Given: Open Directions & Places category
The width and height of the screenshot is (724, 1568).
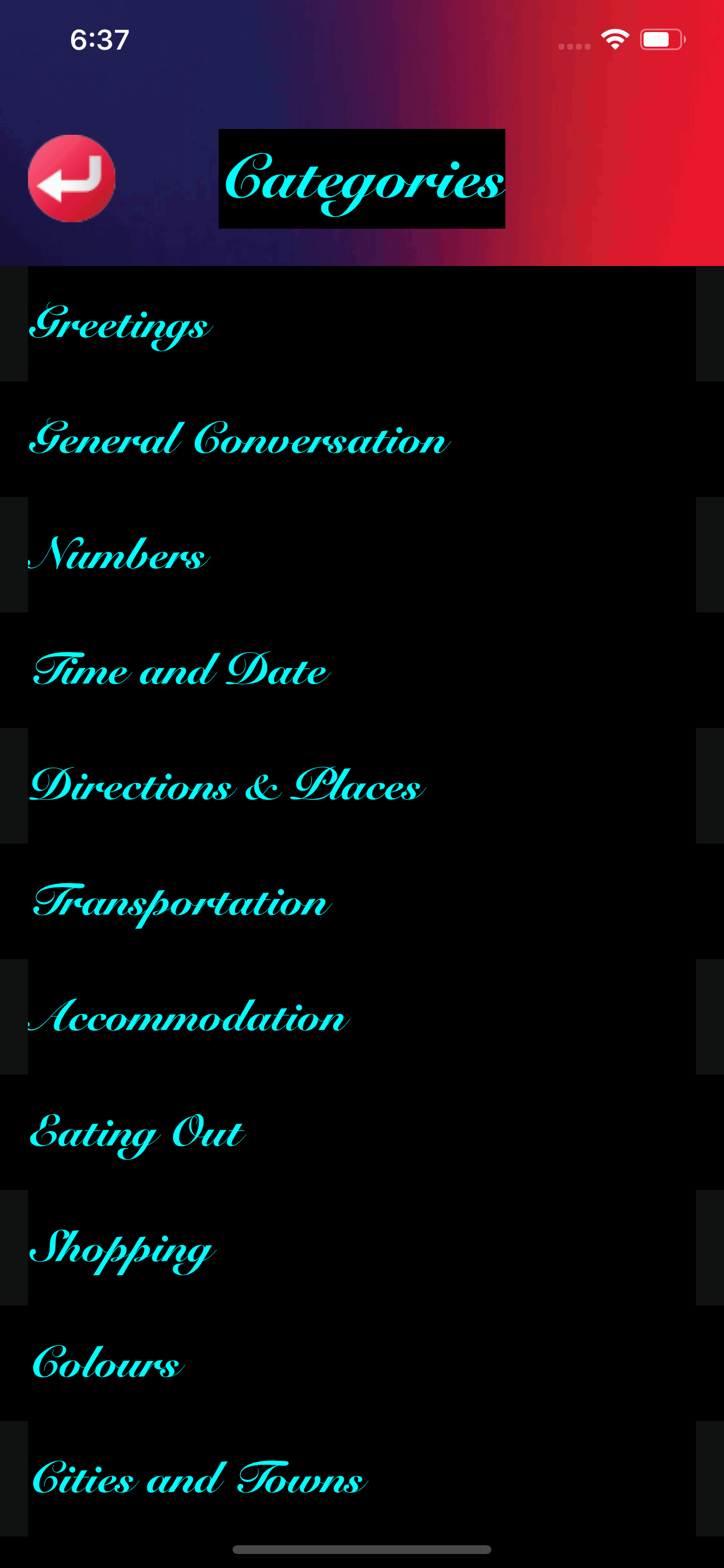Looking at the screenshot, I should tap(227, 786).
